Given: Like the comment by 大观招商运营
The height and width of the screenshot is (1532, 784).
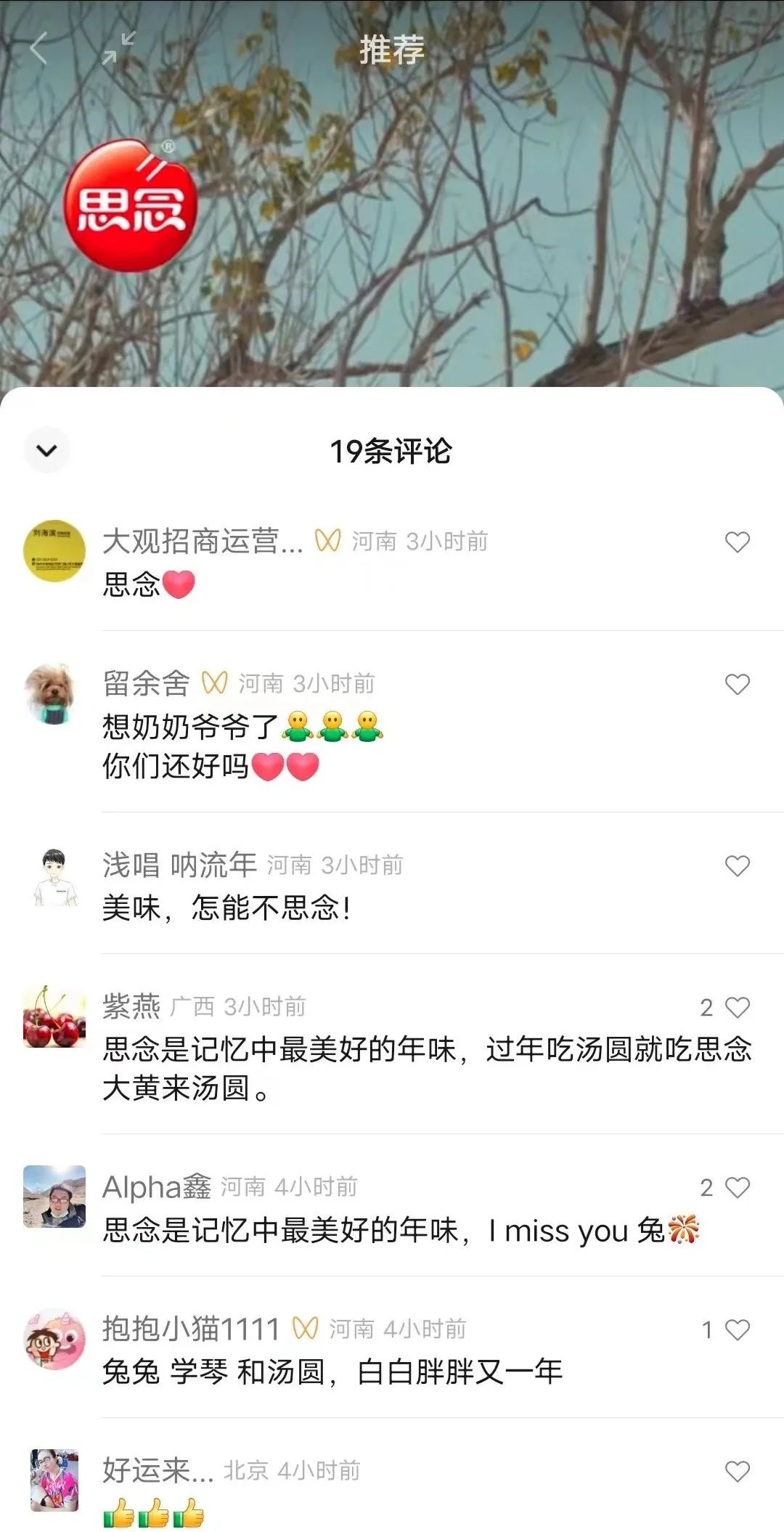Looking at the screenshot, I should click(x=737, y=542).
